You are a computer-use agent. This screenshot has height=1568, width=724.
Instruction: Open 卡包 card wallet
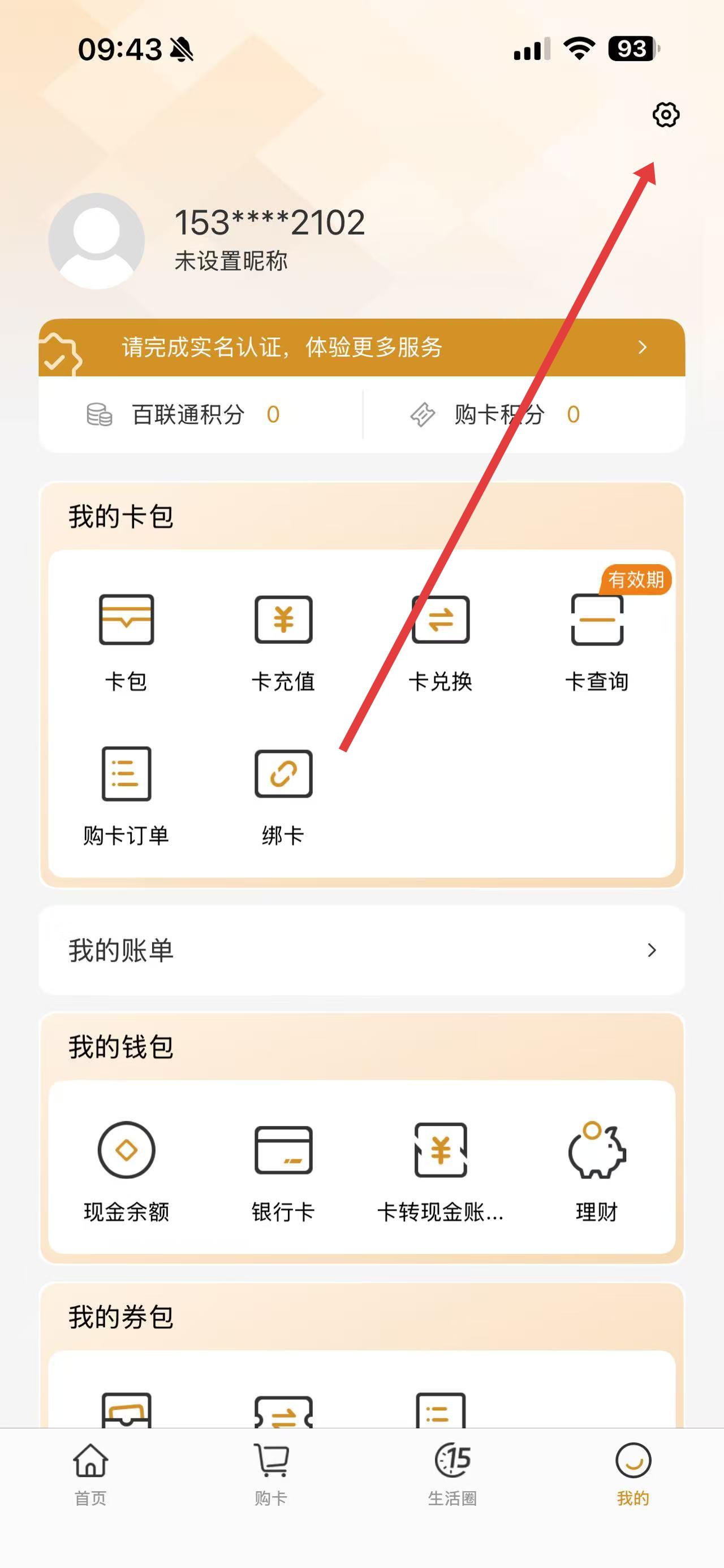(x=126, y=641)
